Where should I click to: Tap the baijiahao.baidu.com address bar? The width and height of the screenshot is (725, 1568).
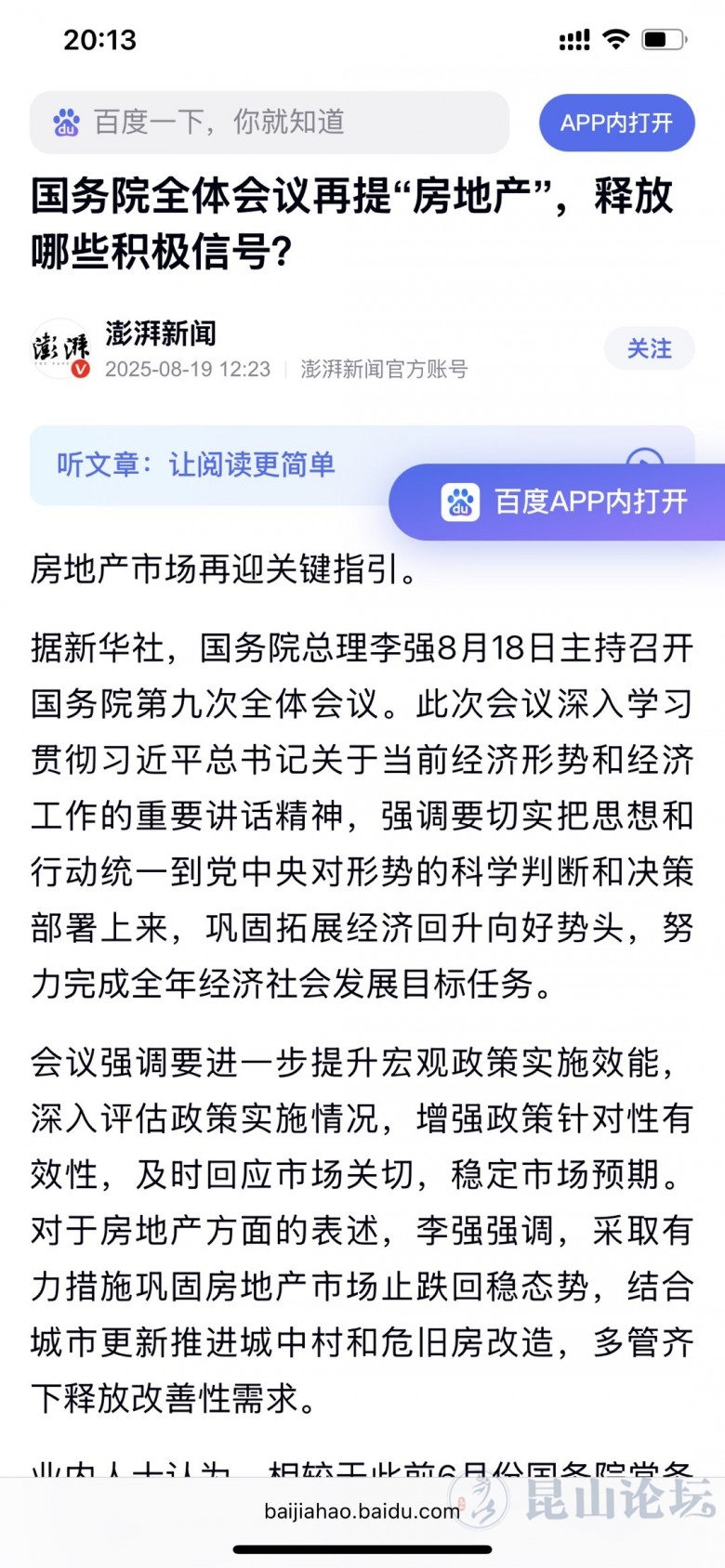362,1511
